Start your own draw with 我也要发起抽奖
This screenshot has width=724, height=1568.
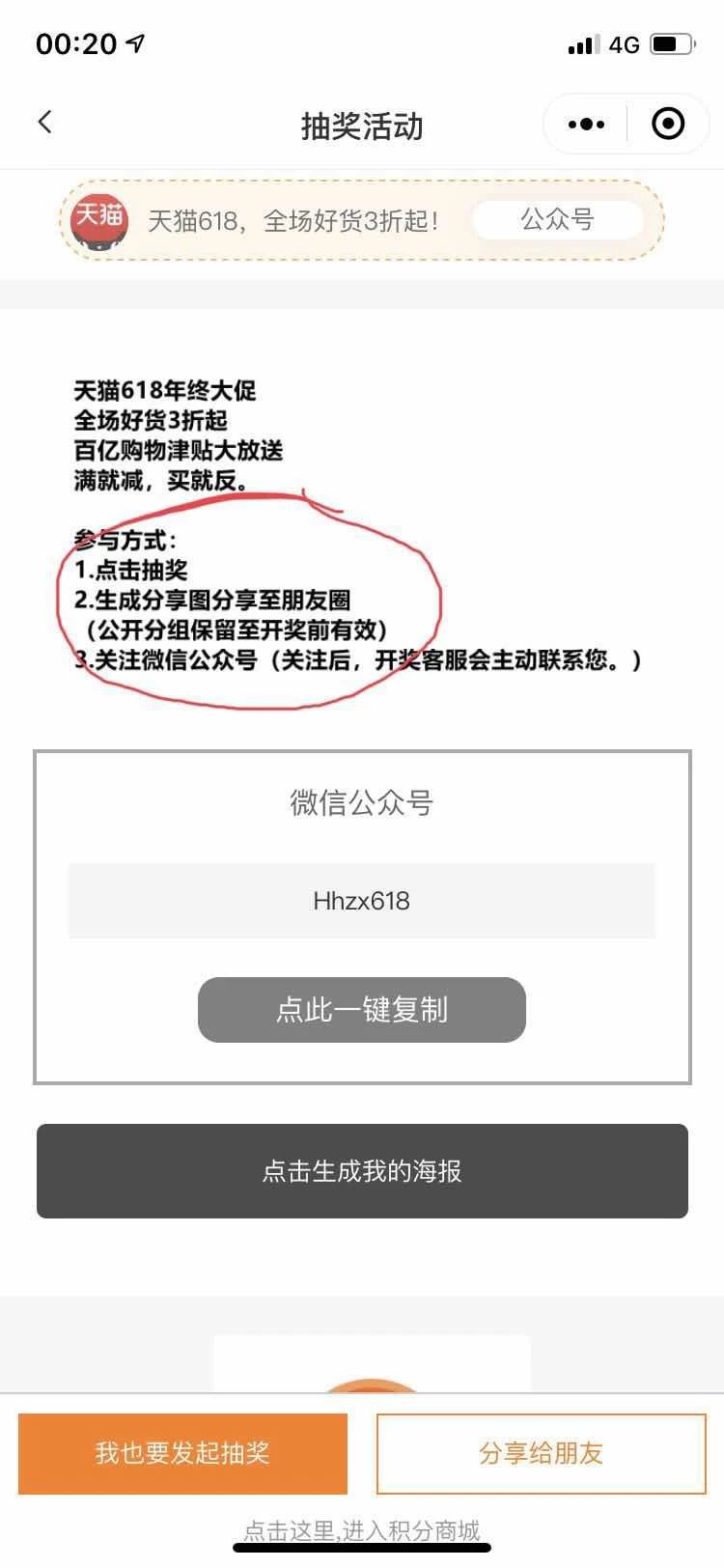182,1453
